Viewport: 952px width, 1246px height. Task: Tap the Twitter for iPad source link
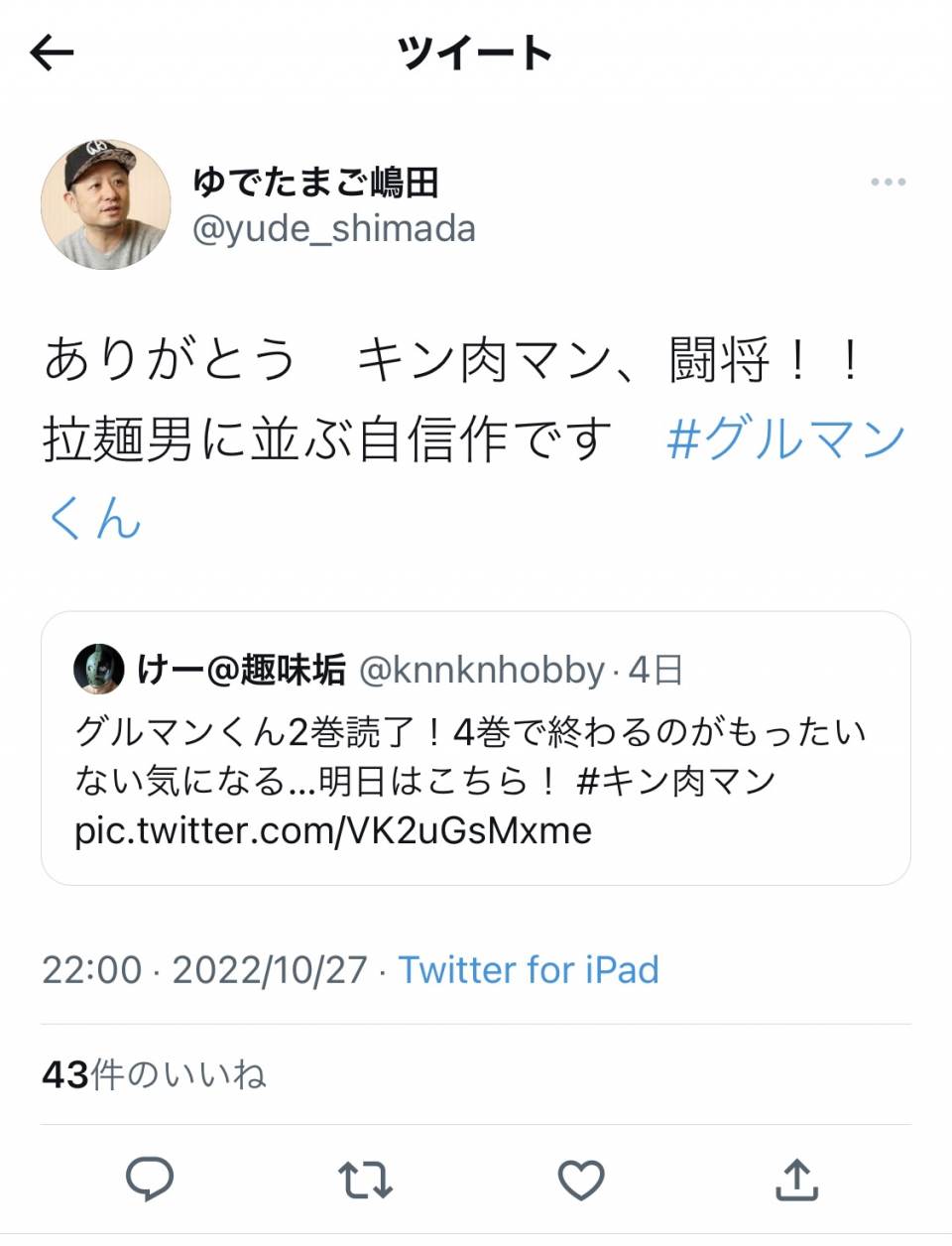tap(529, 969)
